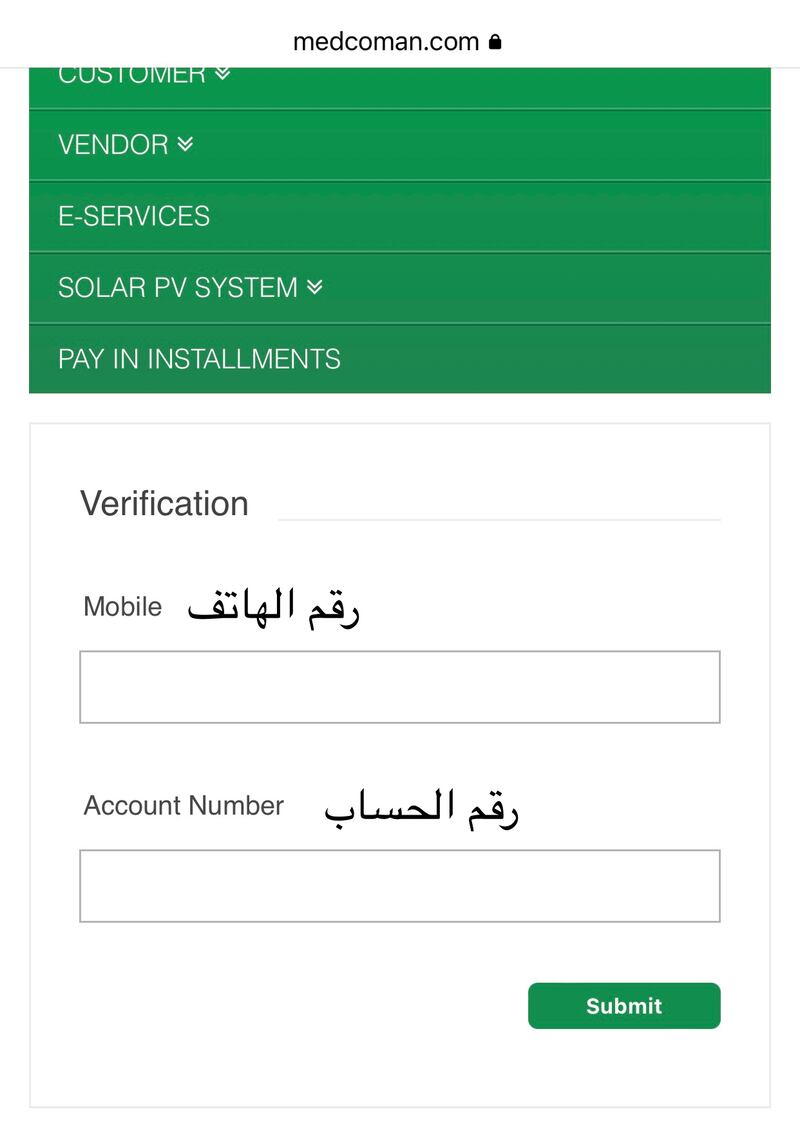The width and height of the screenshot is (800, 1134).
Task: Focus the Mobile number field
Action: 399,687
